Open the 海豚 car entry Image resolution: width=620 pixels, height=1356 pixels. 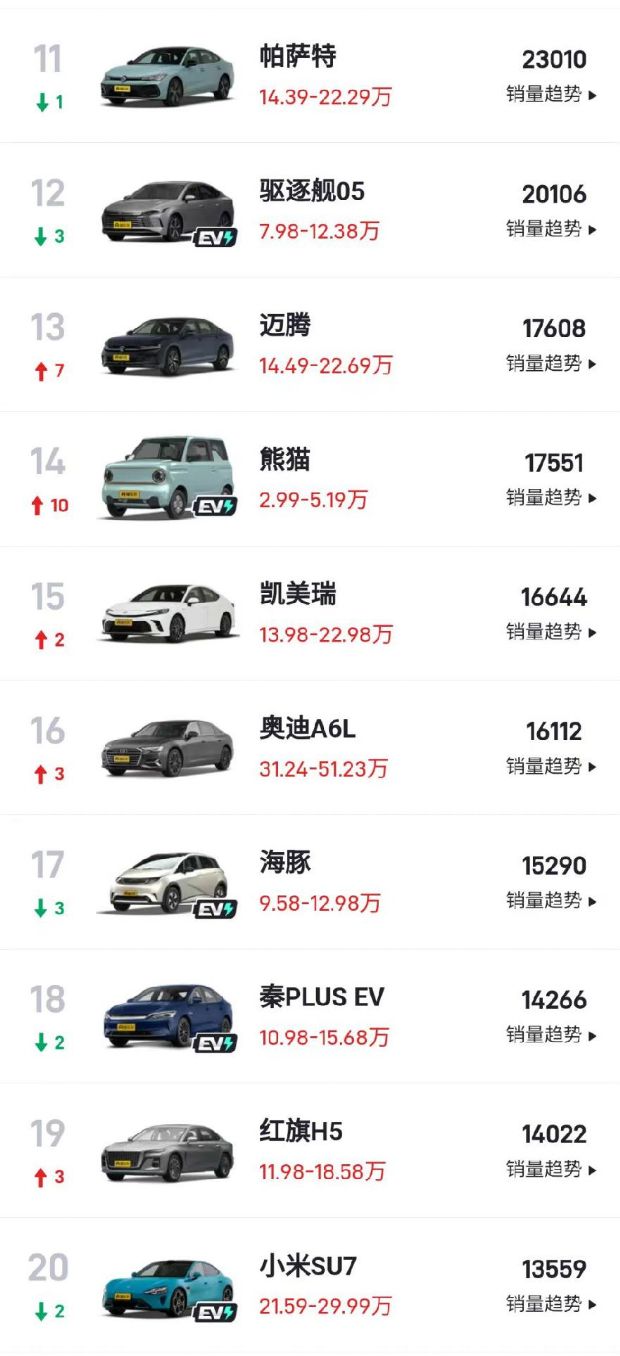click(x=284, y=863)
